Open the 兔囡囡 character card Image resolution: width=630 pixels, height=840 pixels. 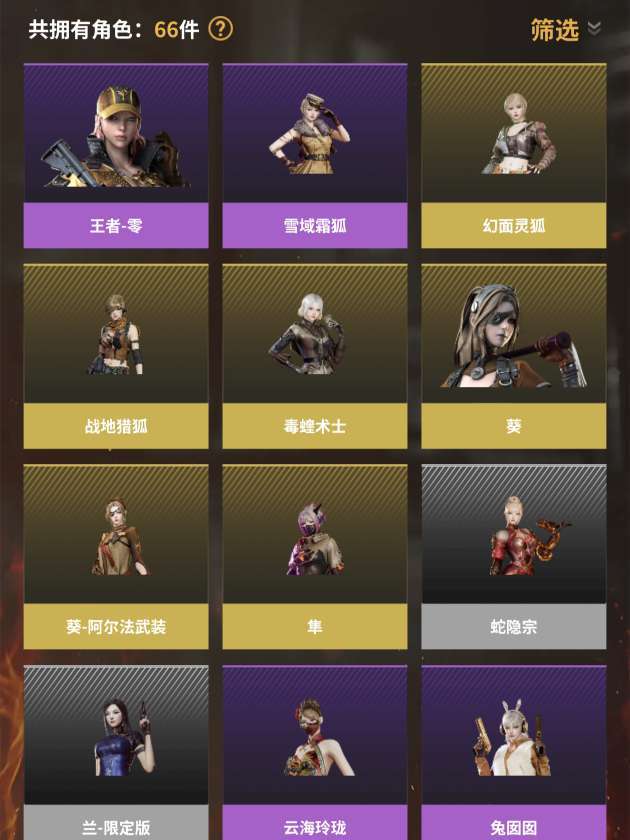[514, 752]
